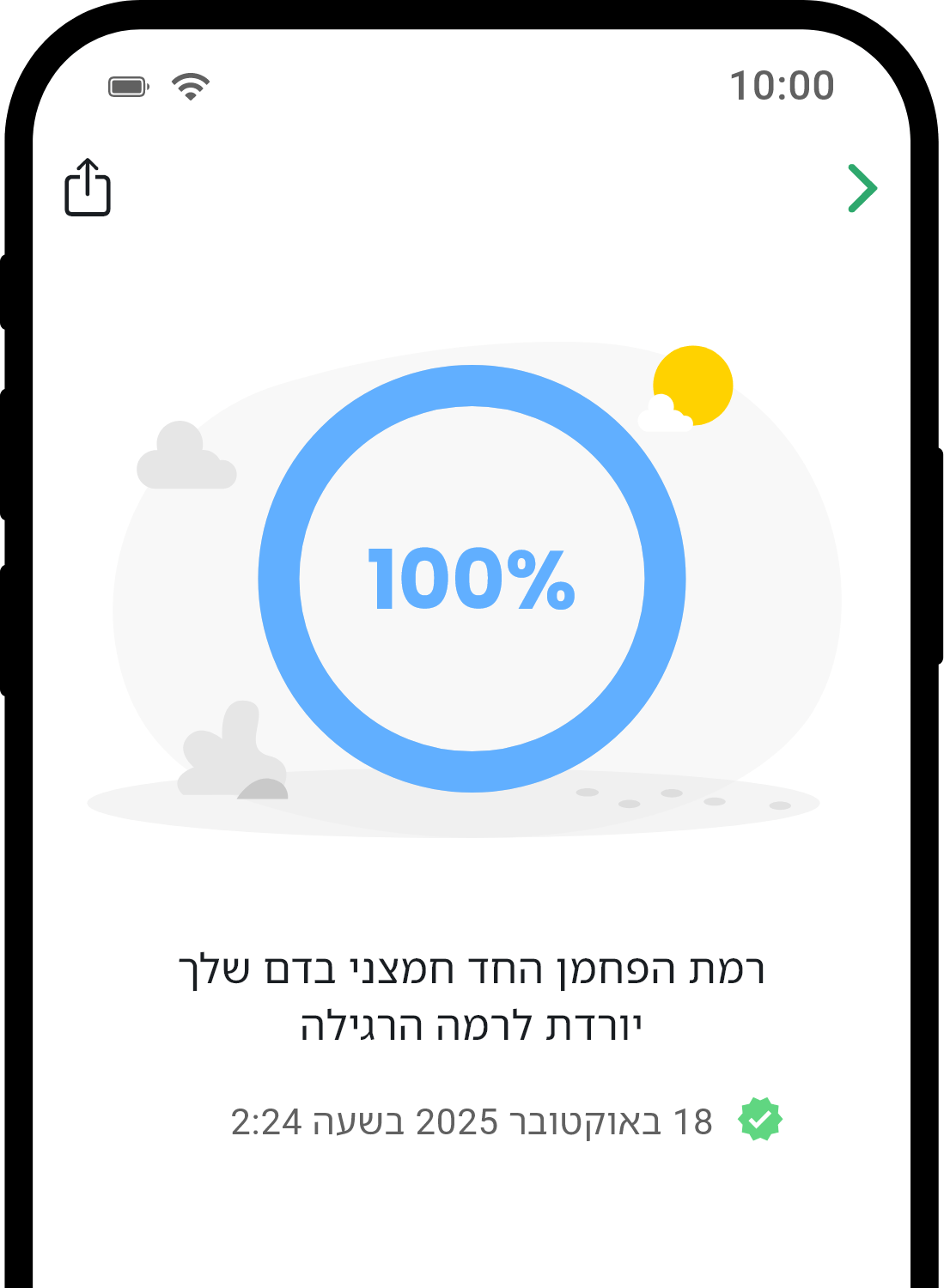This screenshot has height=1288, width=944.
Task: Open the share sheet from the upload arrow
Action: point(89,188)
